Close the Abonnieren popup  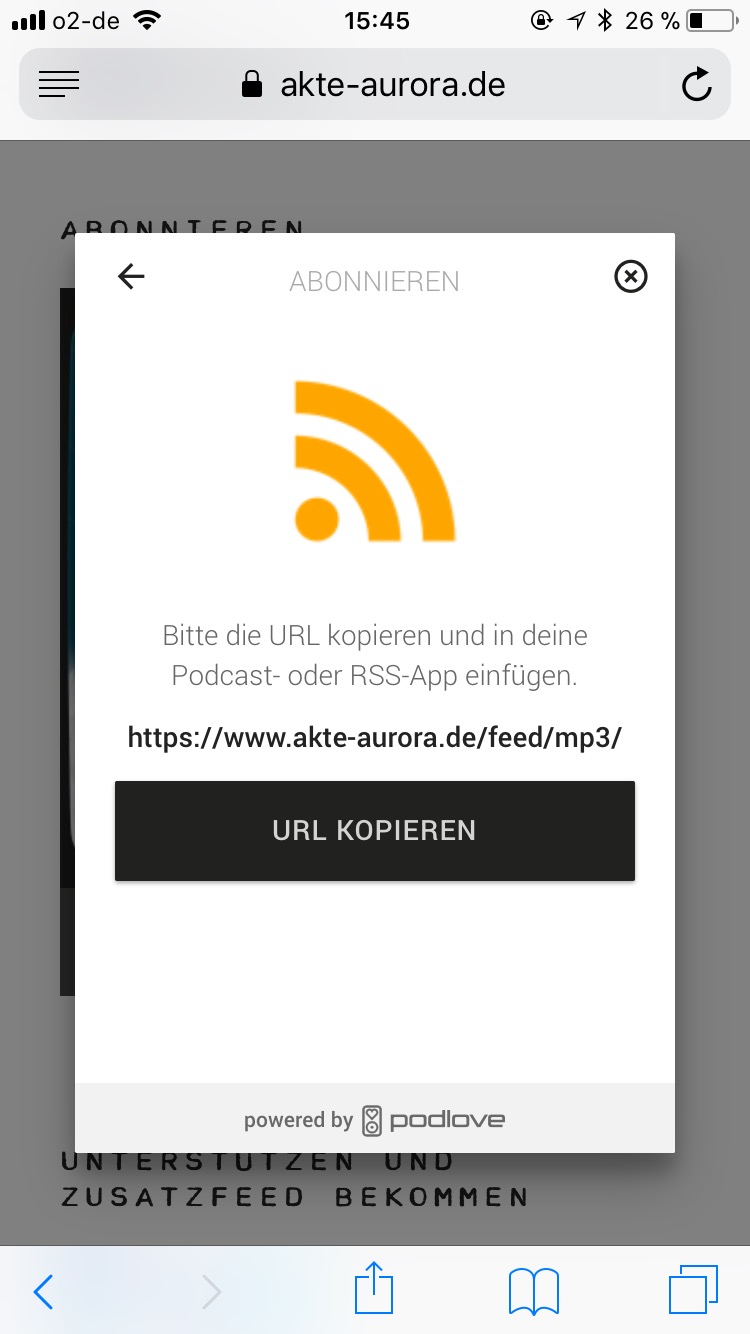point(630,276)
